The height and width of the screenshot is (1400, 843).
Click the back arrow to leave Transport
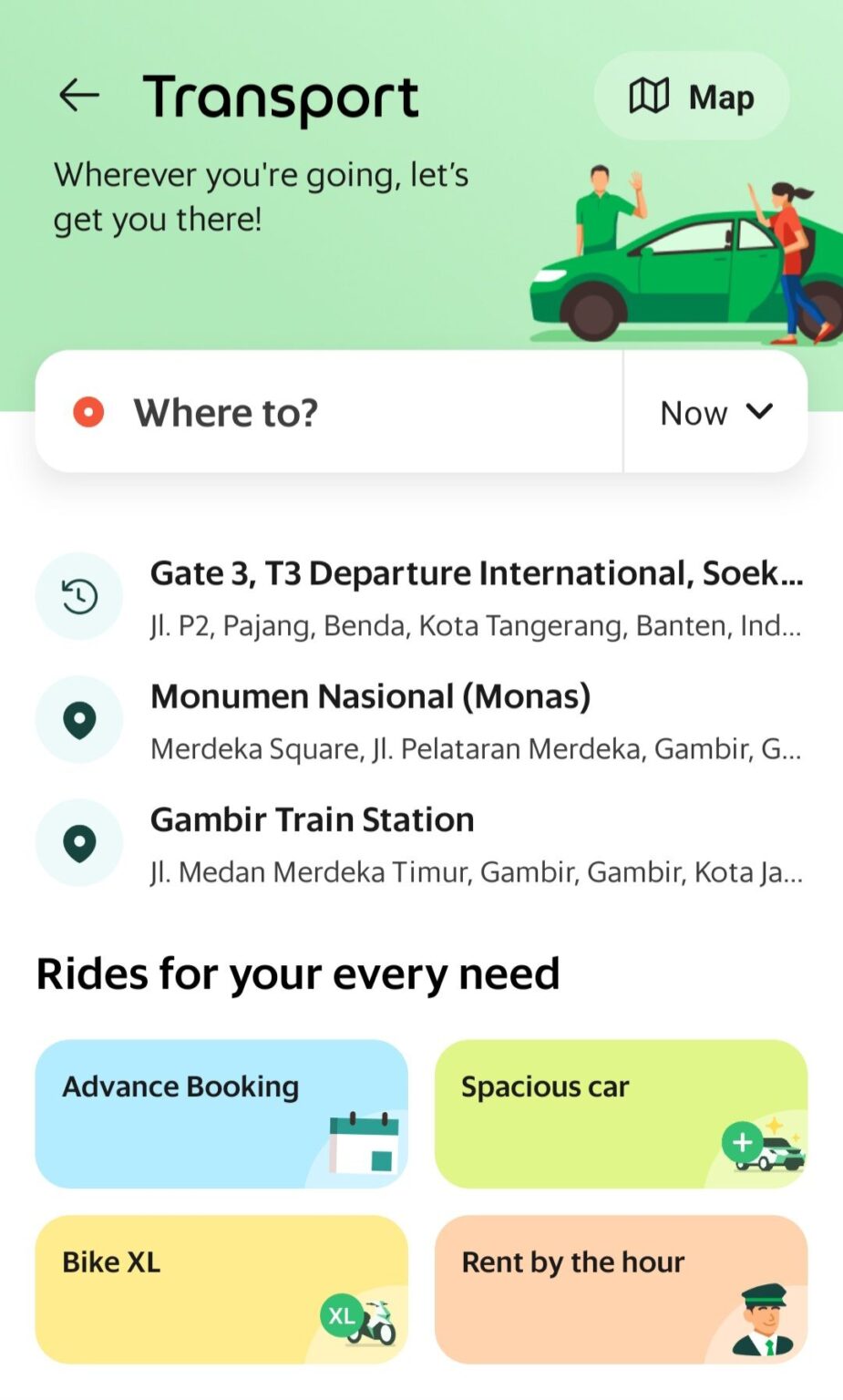[x=77, y=95]
